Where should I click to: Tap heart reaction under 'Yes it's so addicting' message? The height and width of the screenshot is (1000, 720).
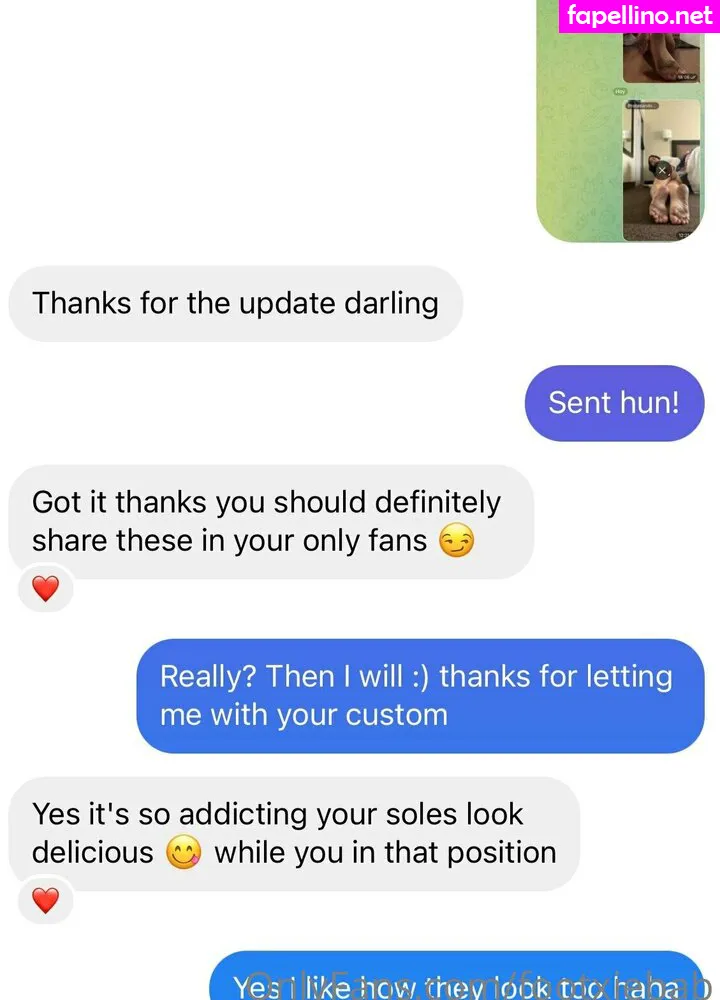46,901
